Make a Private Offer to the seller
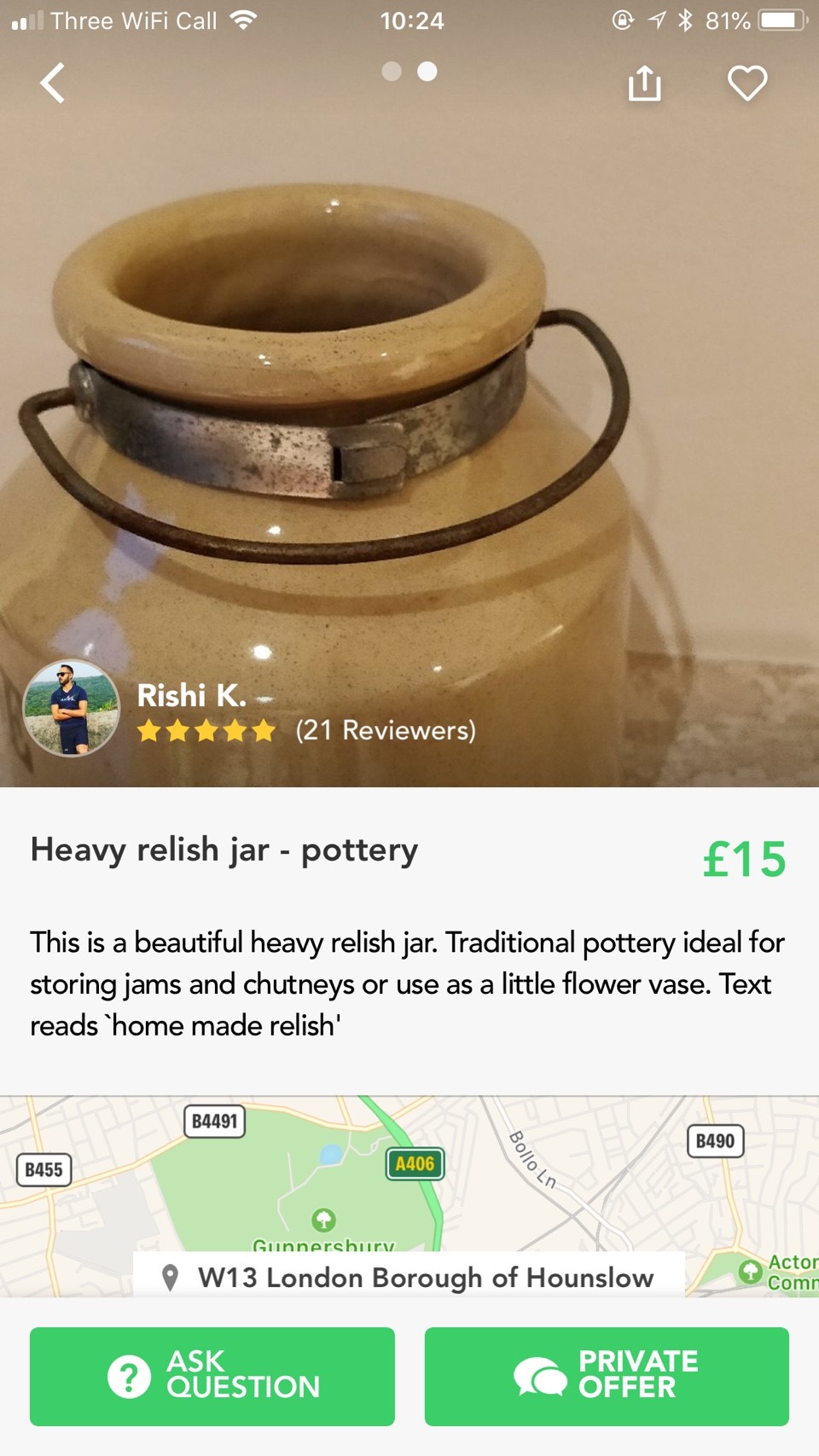The height and width of the screenshot is (1456, 819). point(607,1376)
